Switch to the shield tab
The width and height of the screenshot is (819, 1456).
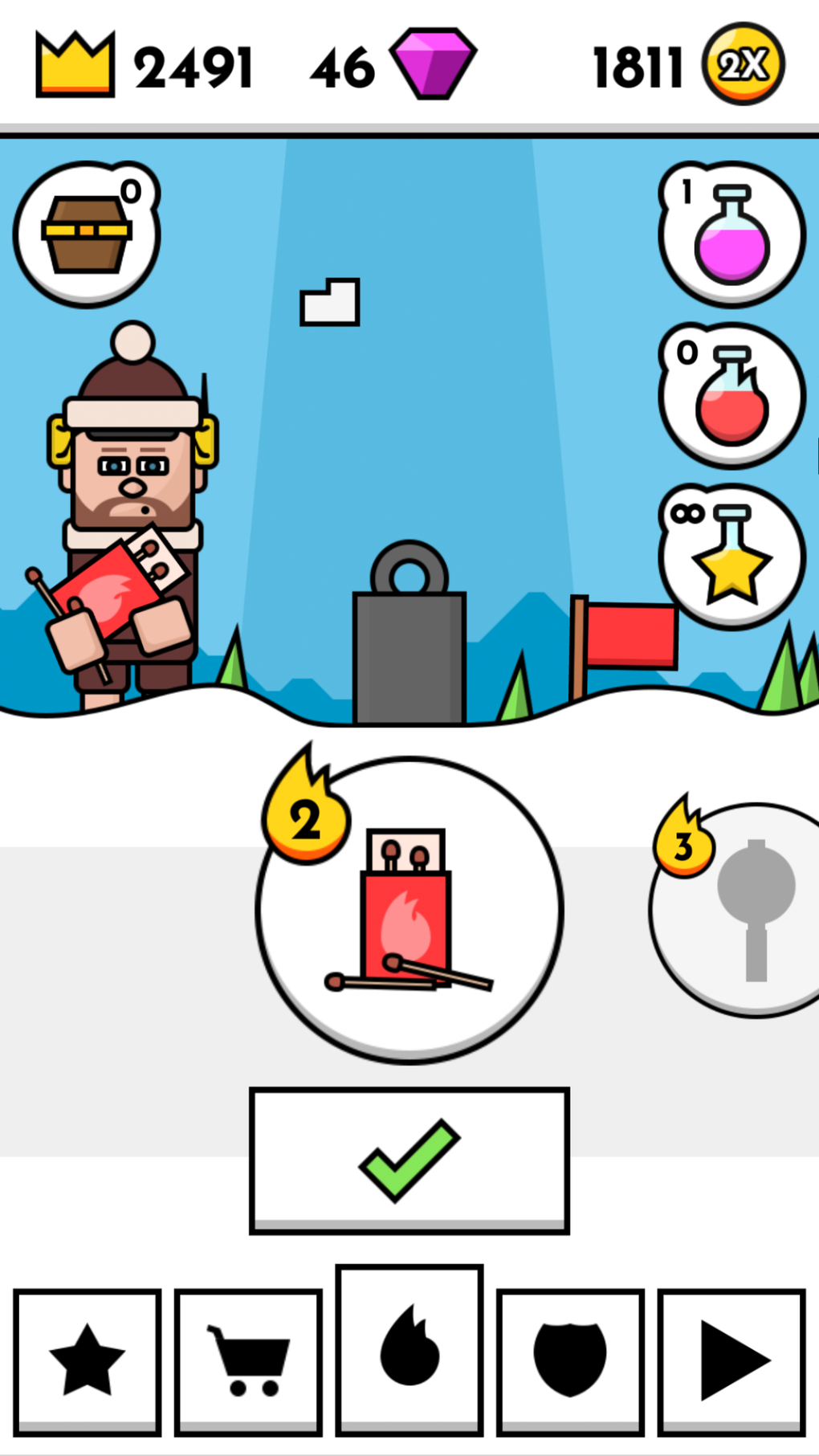pyautogui.click(x=570, y=1361)
